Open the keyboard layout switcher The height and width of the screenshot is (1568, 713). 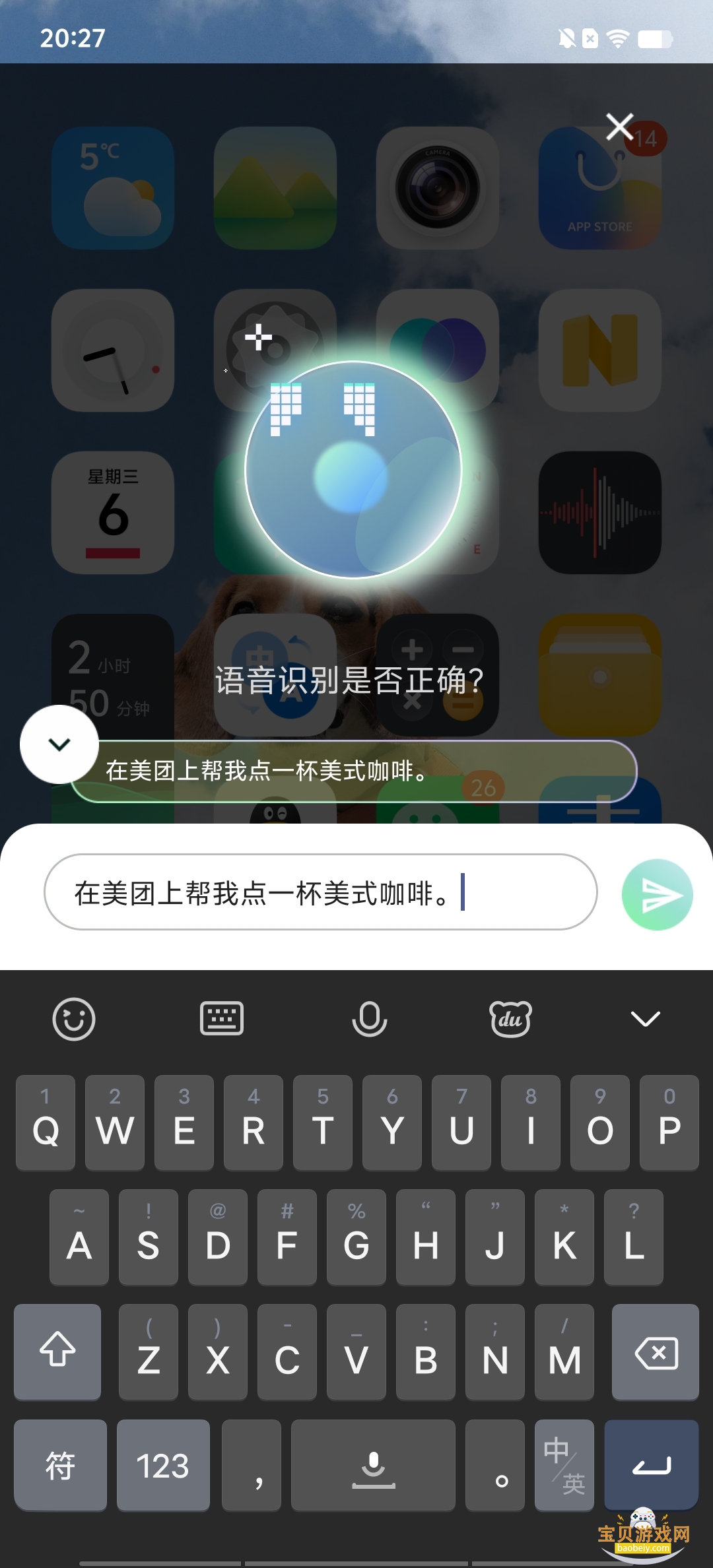tap(222, 1019)
